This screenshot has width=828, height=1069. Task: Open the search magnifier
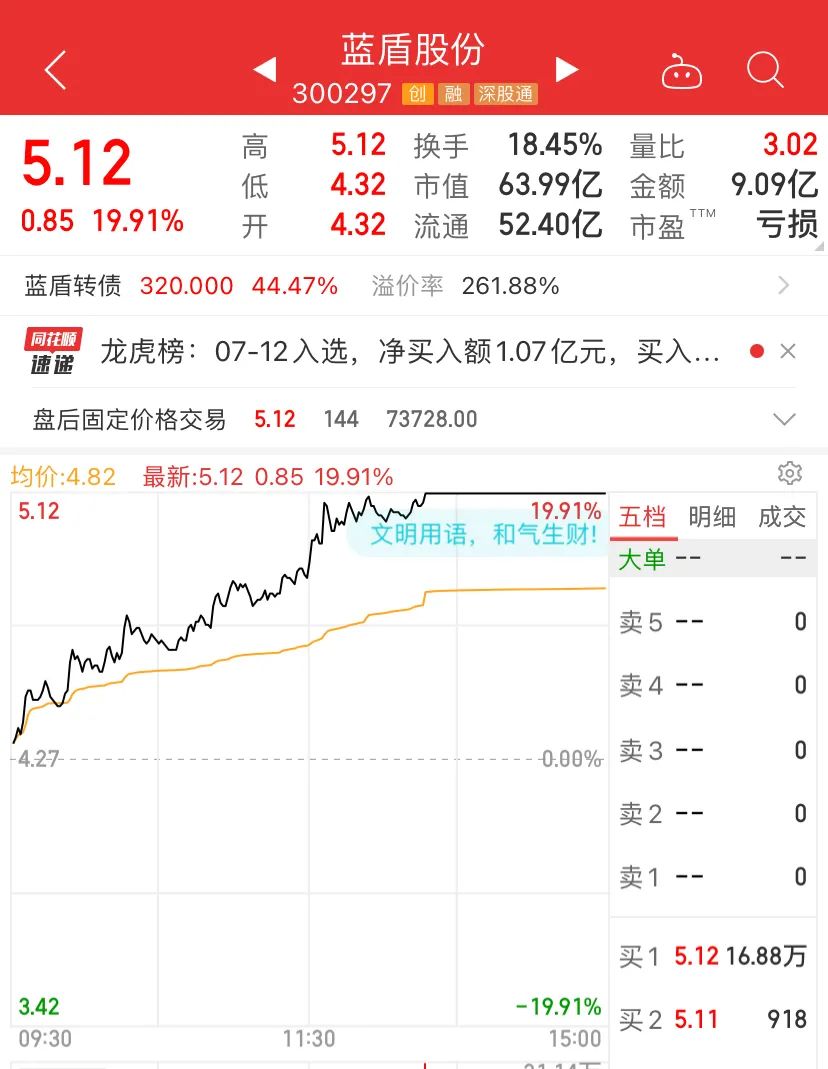pos(765,71)
